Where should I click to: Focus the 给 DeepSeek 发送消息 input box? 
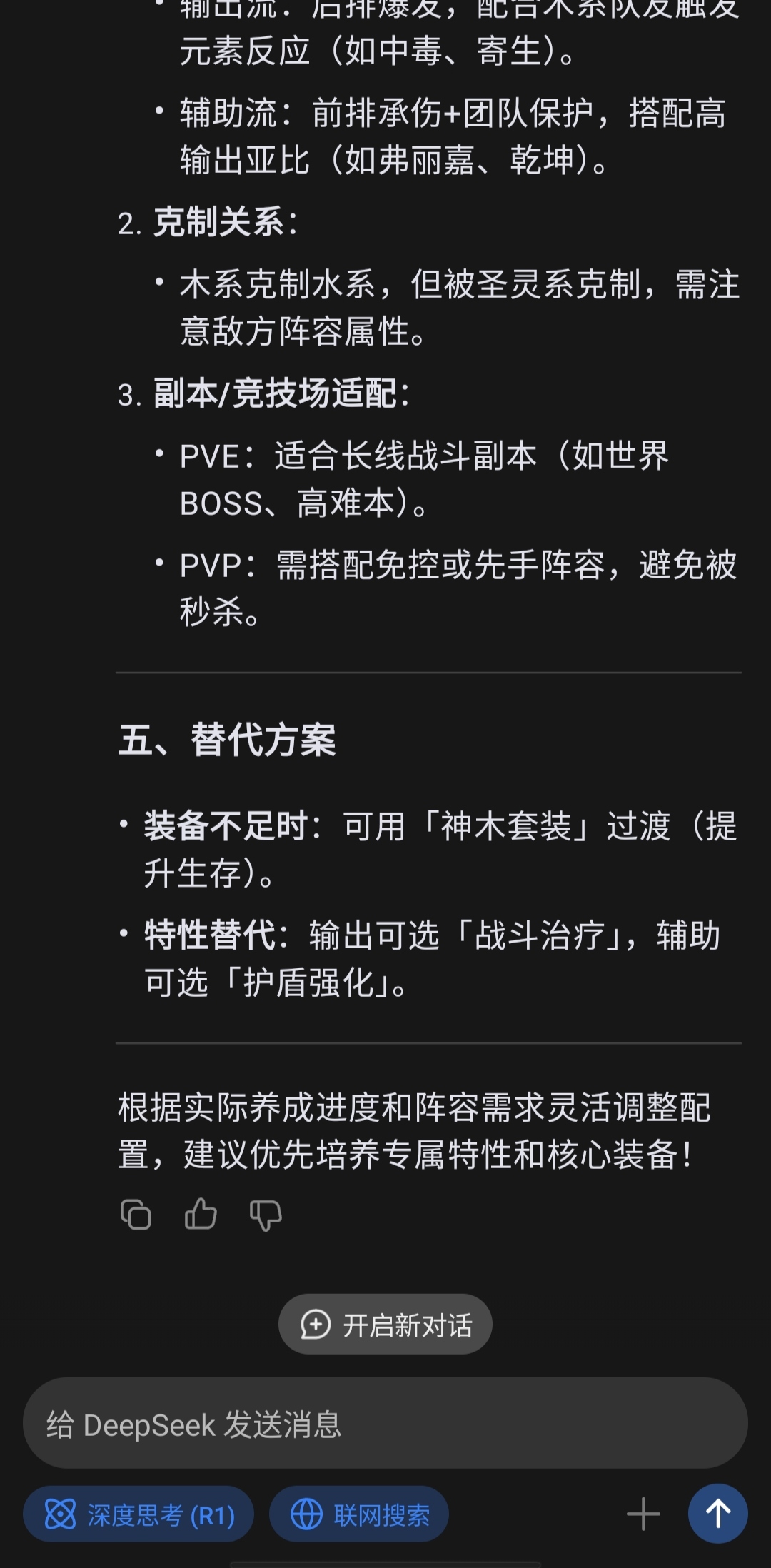tap(385, 1424)
